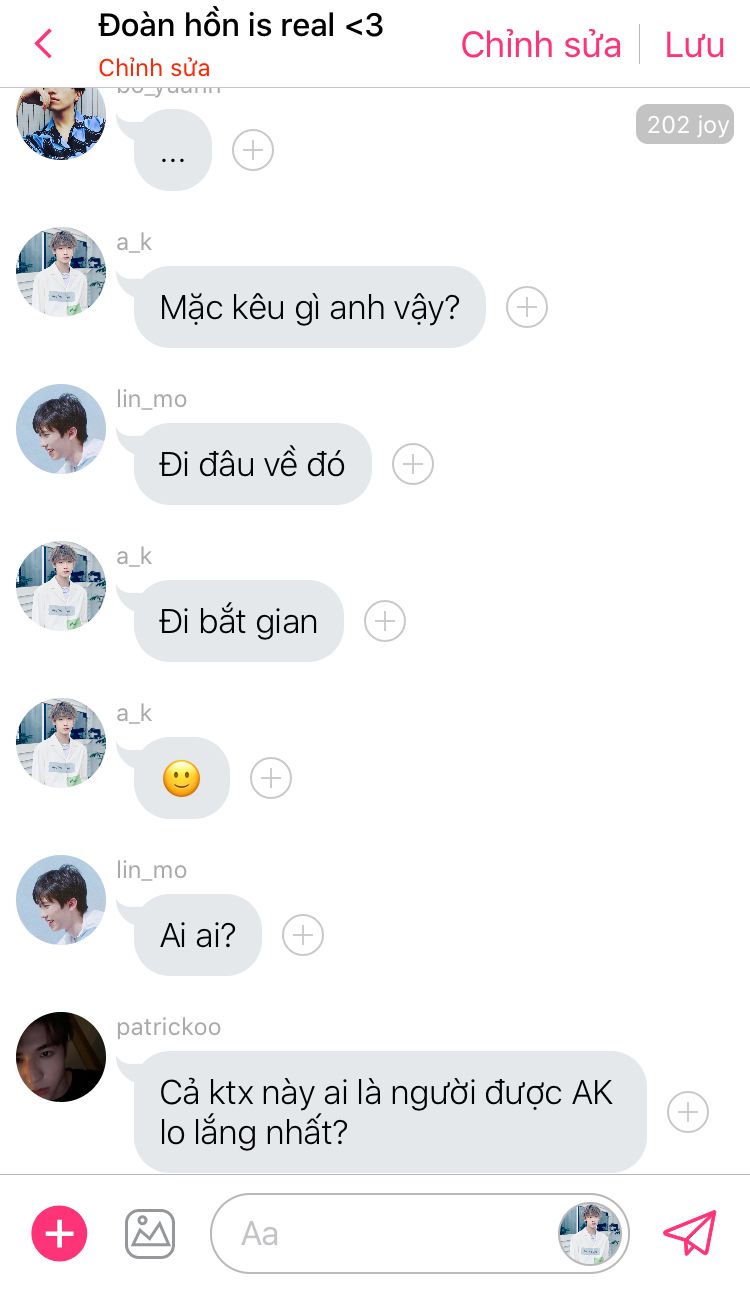
Task: Tap the red Chỉnh sửa under the title
Action: (154, 68)
